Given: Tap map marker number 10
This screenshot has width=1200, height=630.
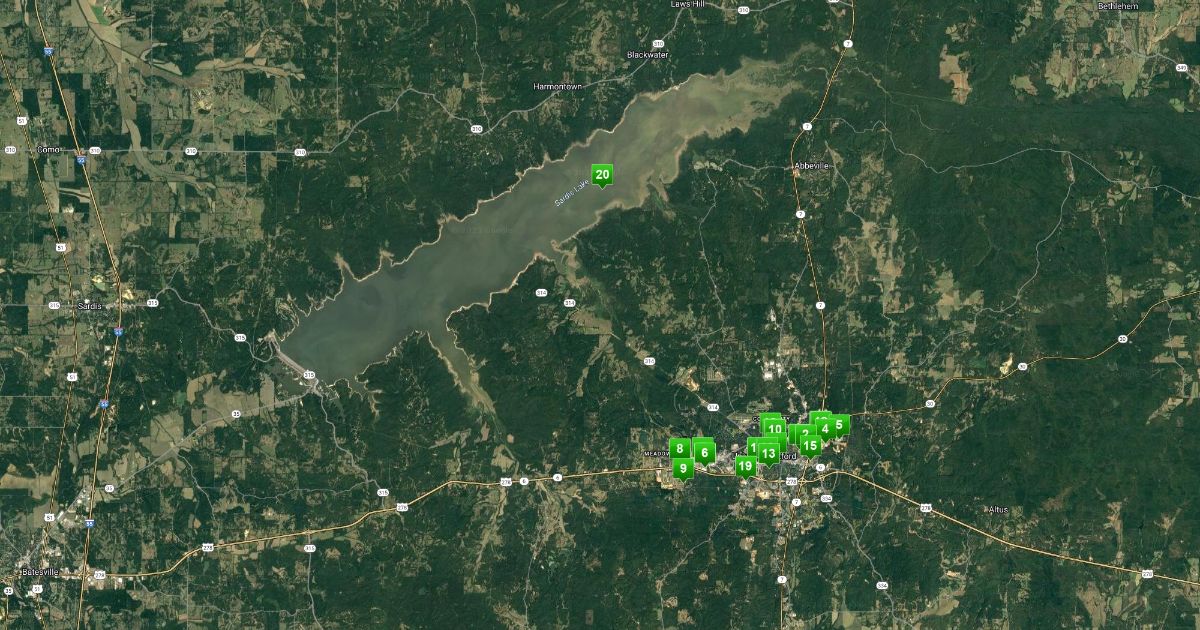Looking at the screenshot, I should 774,430.
